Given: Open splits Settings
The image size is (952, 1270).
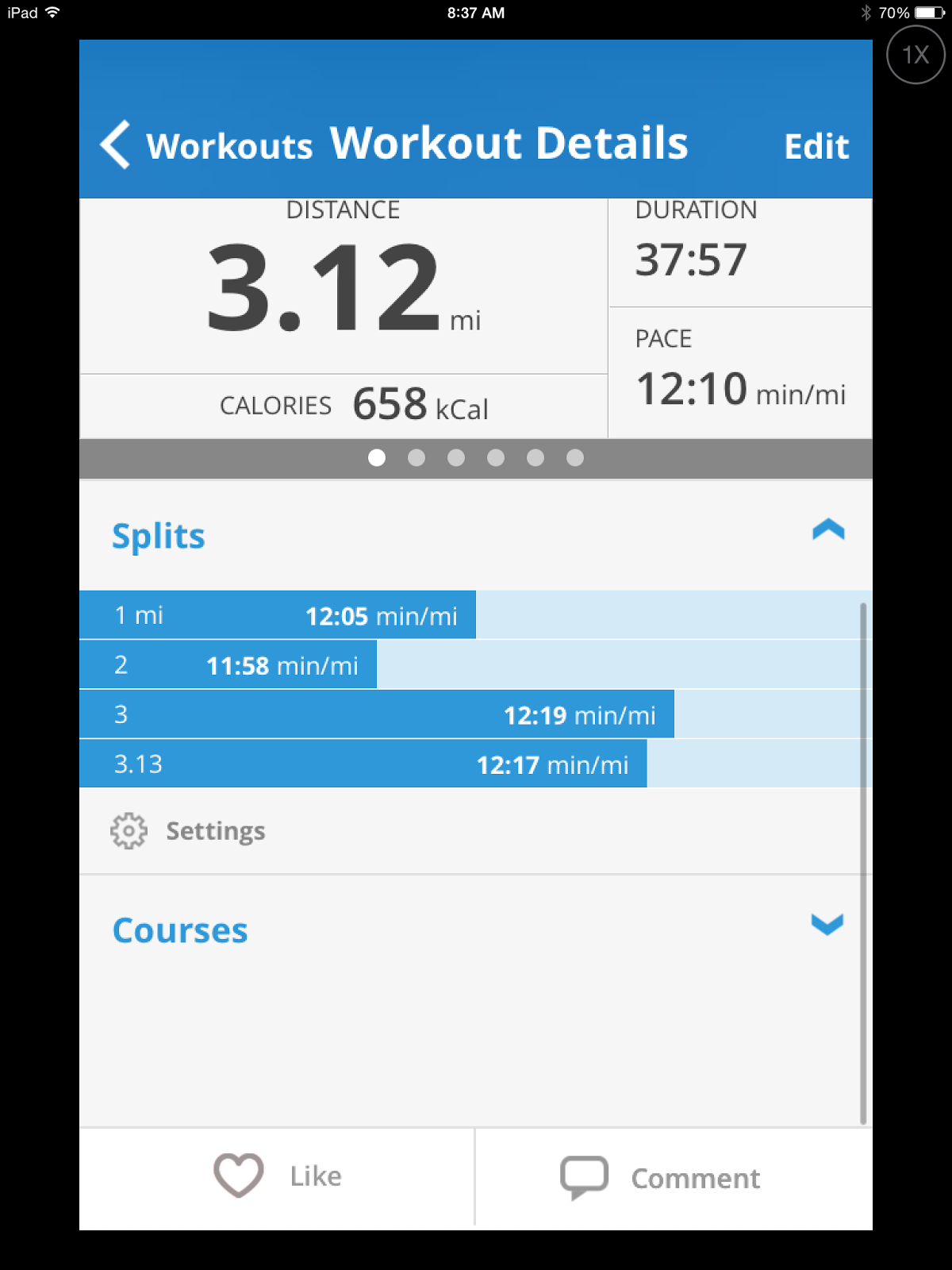Looking at the screenshot, I should 189,831.
